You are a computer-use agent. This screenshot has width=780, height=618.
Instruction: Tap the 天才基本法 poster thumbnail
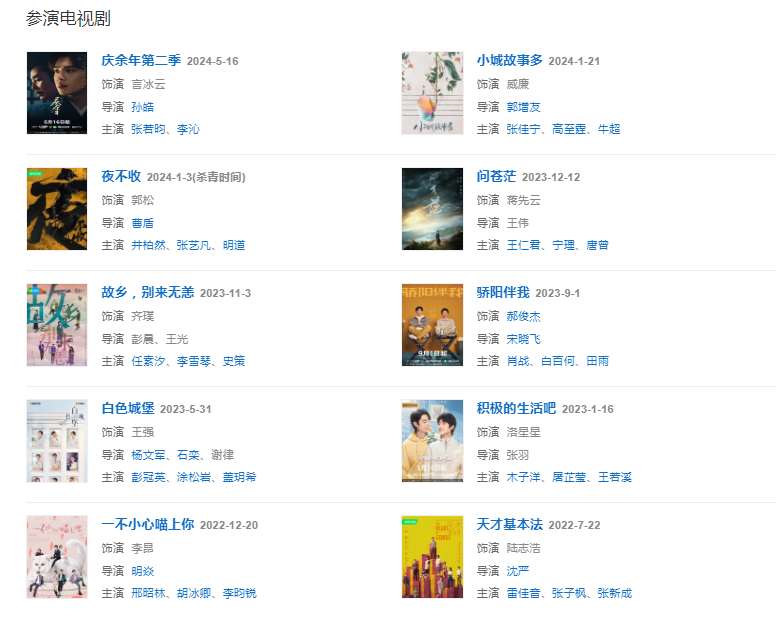coord(432,557)
